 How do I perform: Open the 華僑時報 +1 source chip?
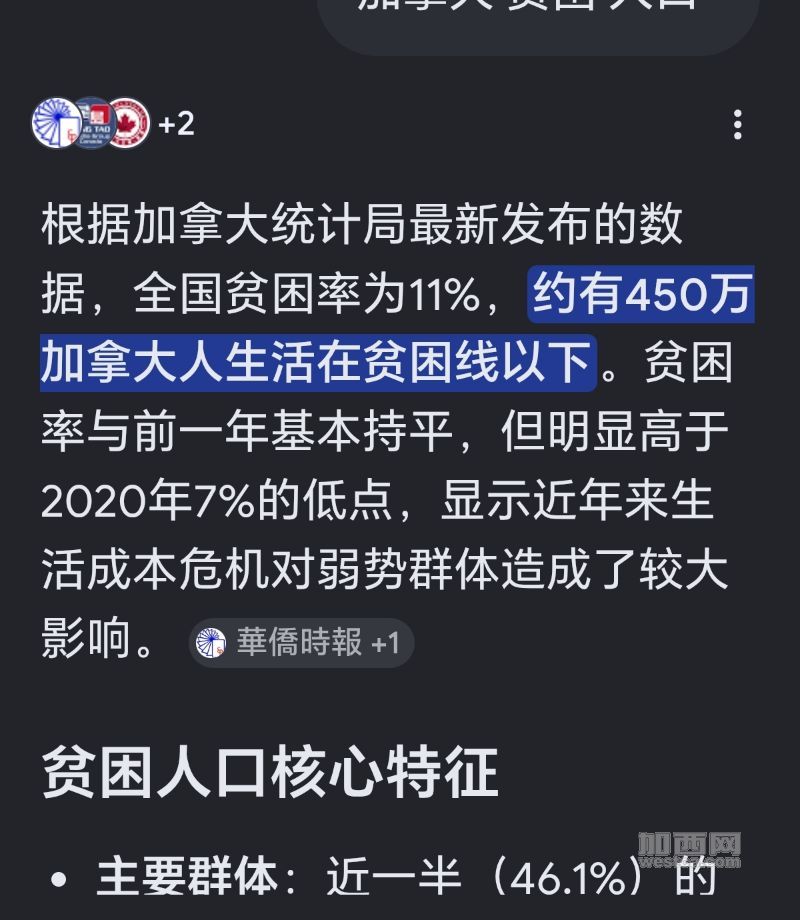pyautogui.click(x=301, y=642)
